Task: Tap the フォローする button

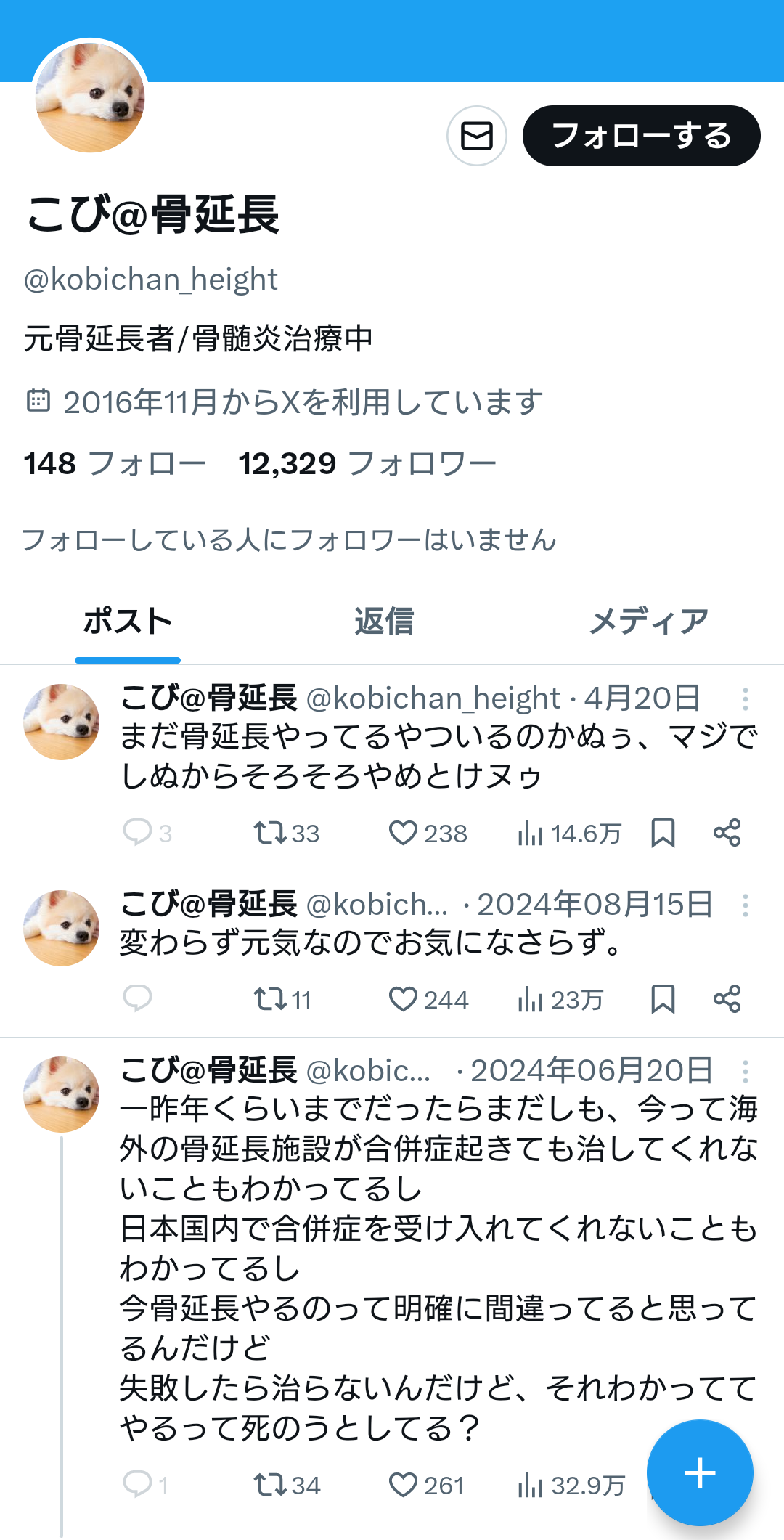Action: (641, 136)
